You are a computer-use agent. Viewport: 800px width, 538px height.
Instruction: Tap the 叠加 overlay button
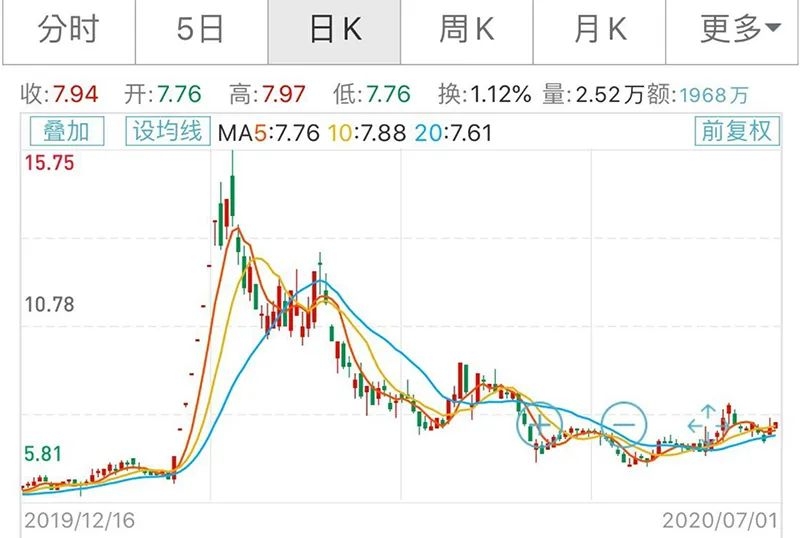coord(66,131)
